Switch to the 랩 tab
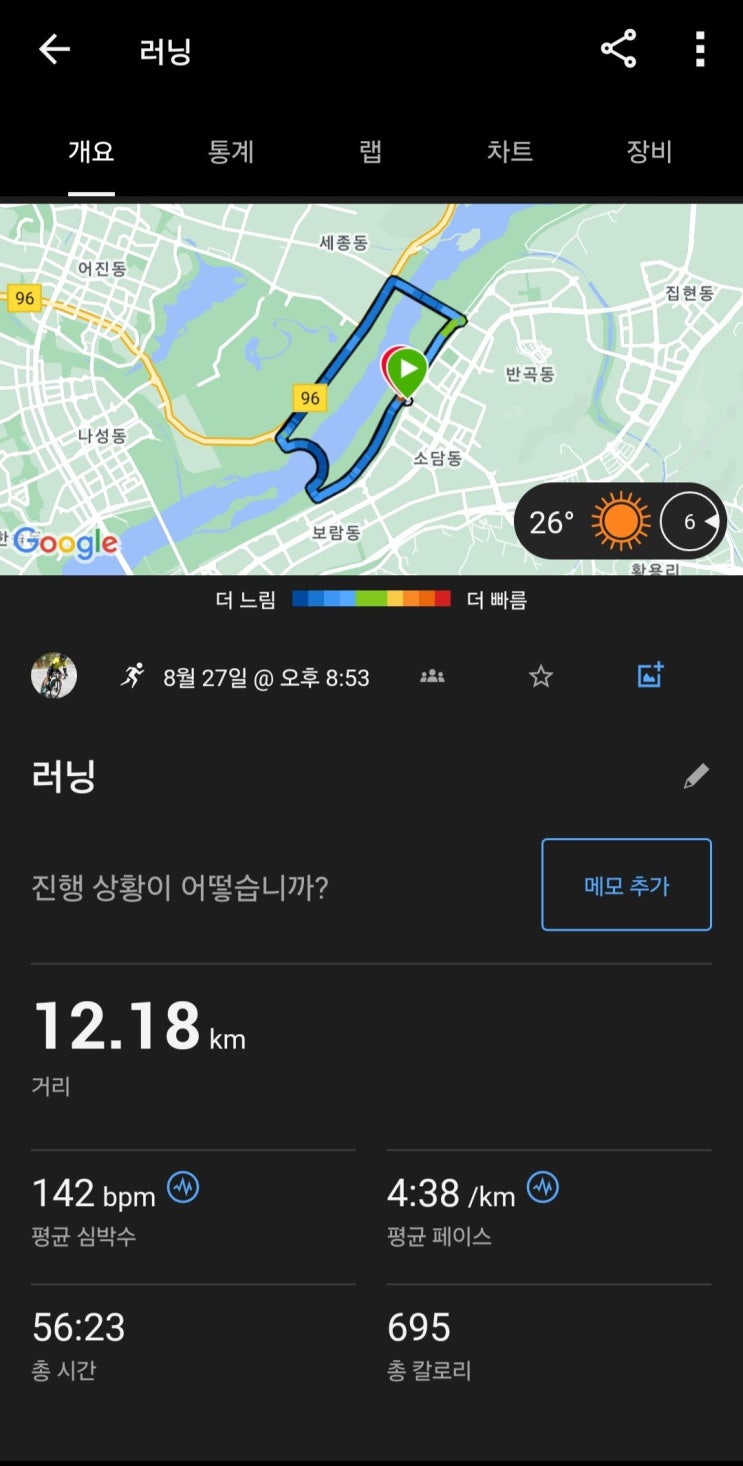The width and height of the screenshot is (743, 1466). point(370,152)
